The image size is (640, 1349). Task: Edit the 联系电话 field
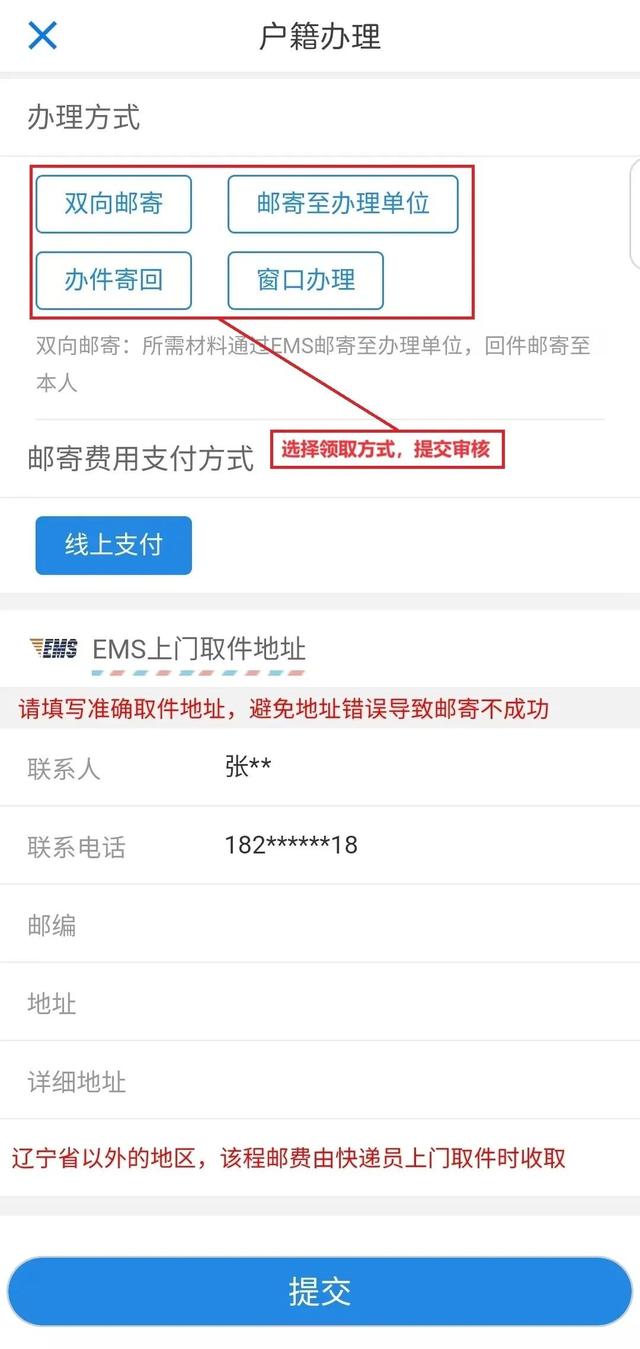click(320, 846)
